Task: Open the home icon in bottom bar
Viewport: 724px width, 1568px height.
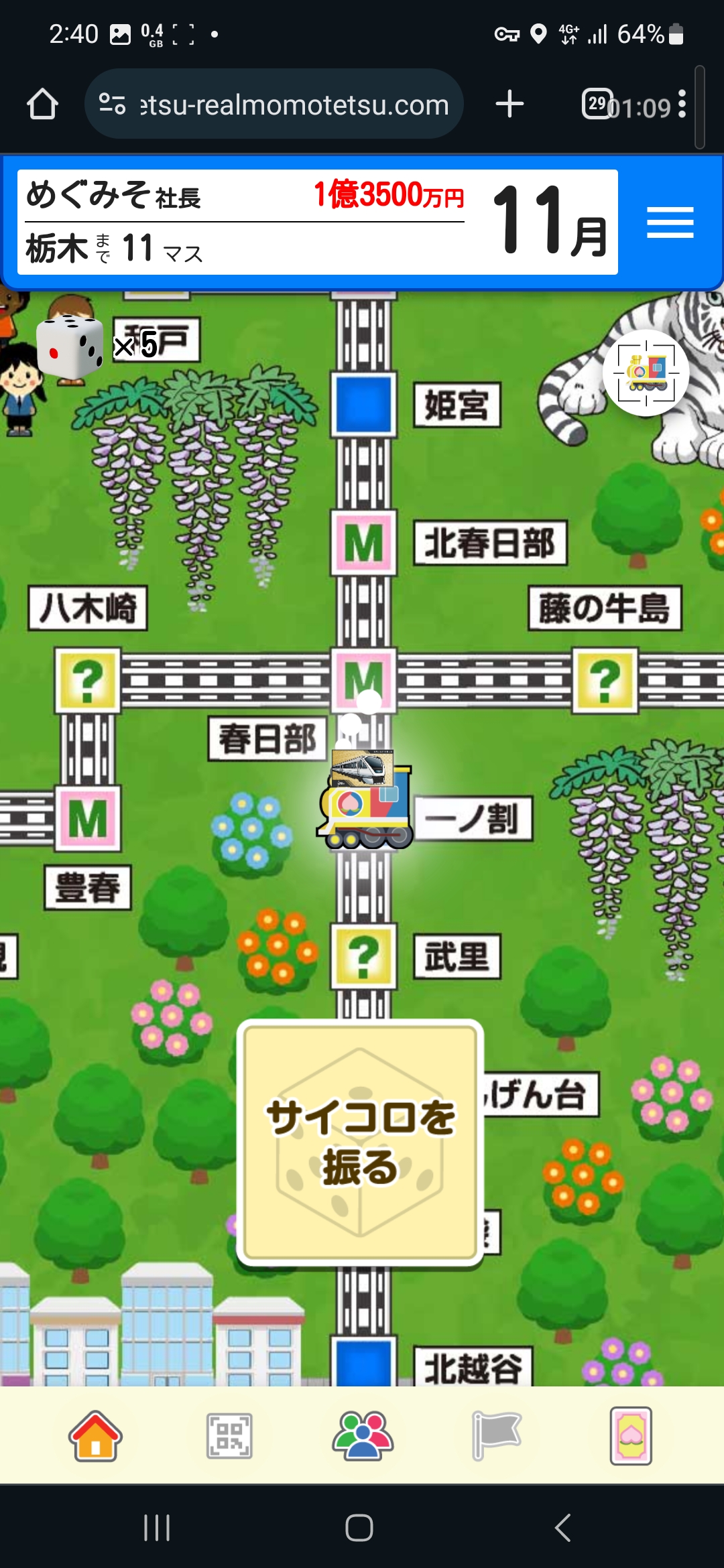Action: click(95, 1436)
